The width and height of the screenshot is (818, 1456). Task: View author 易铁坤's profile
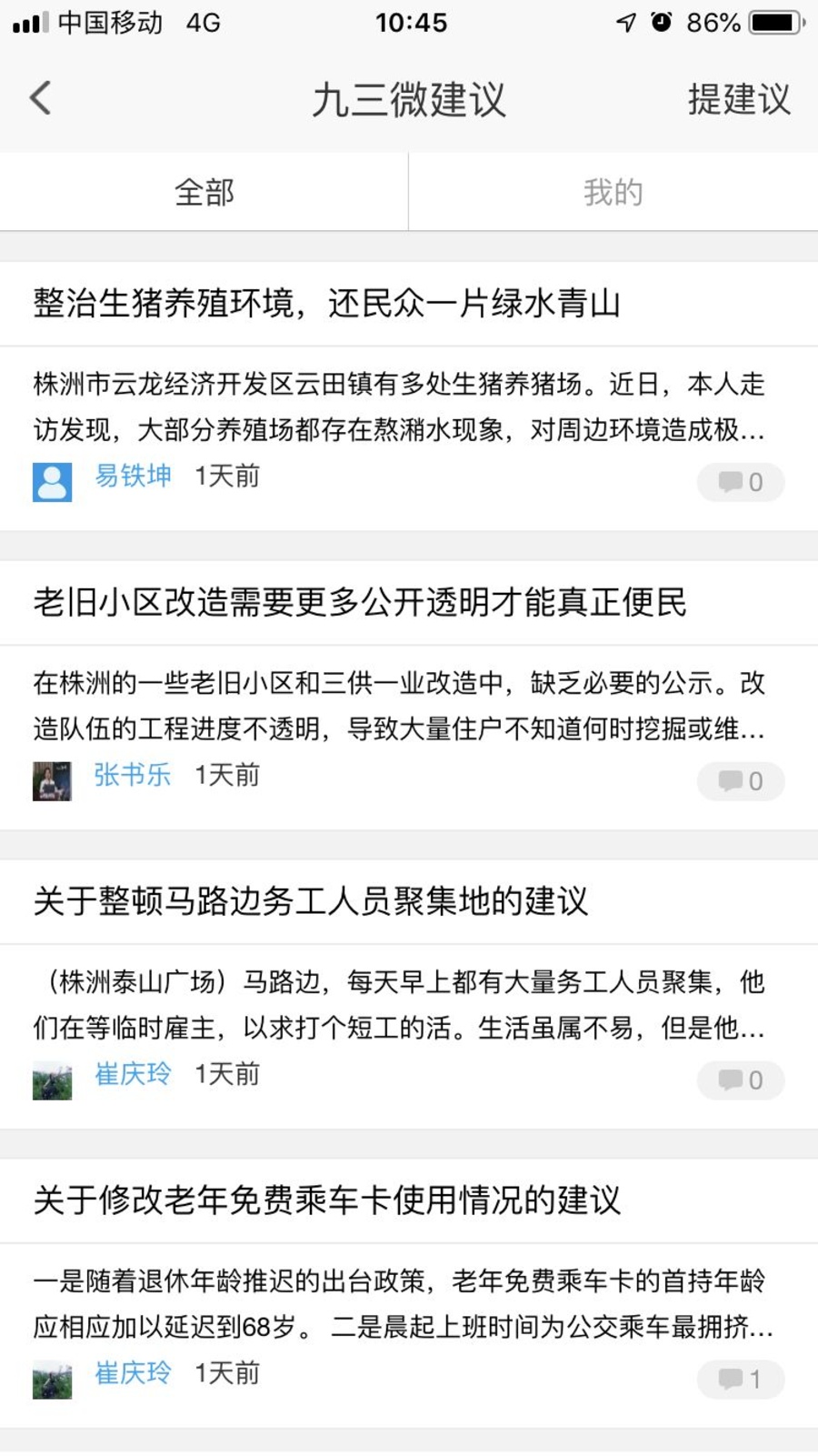tap(133, 476)
